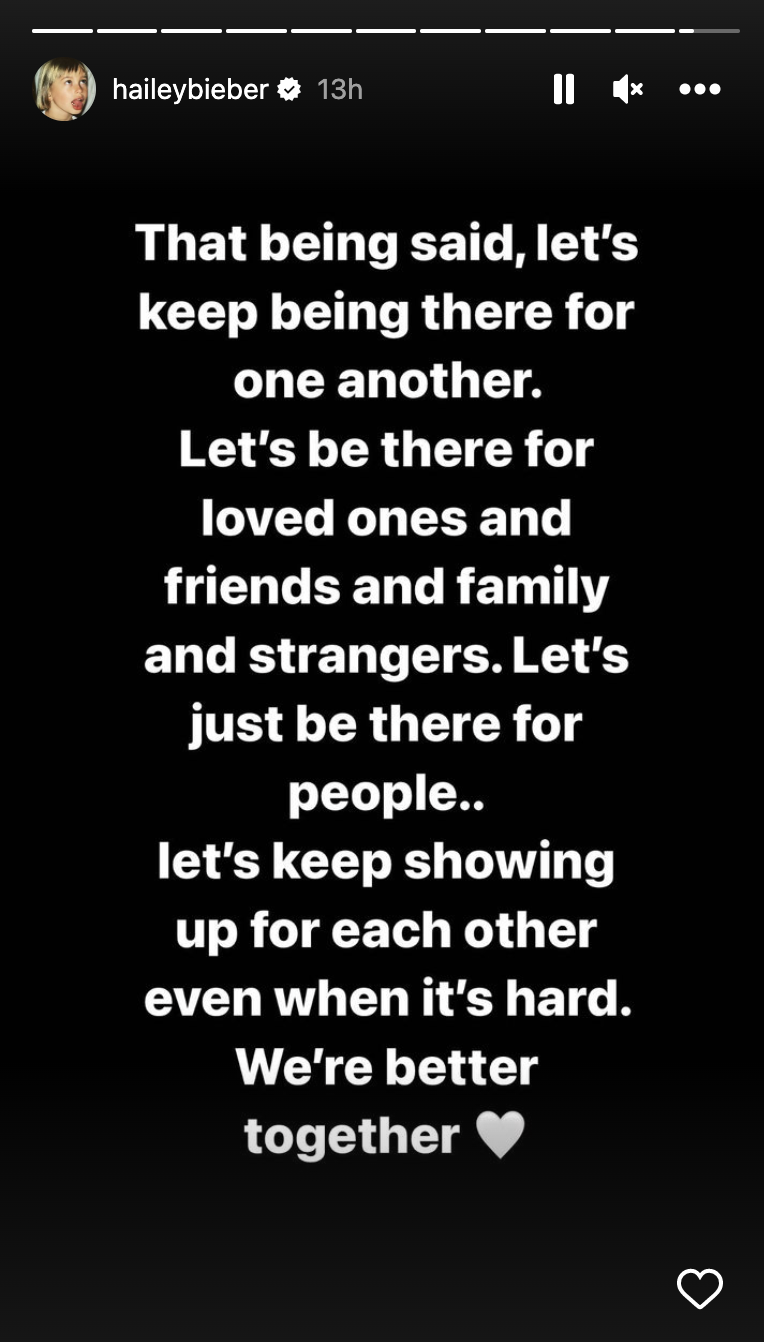Unmute the story sound
The image size is (764, 1342).
[x=627, y=89]
